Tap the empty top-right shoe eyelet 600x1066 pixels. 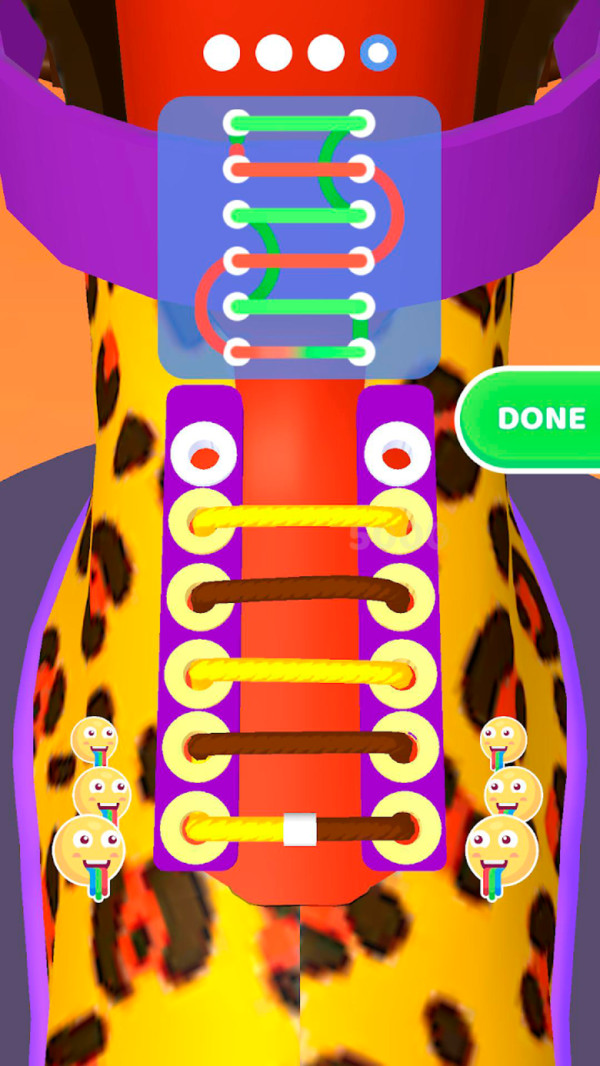tap(396, 455)
